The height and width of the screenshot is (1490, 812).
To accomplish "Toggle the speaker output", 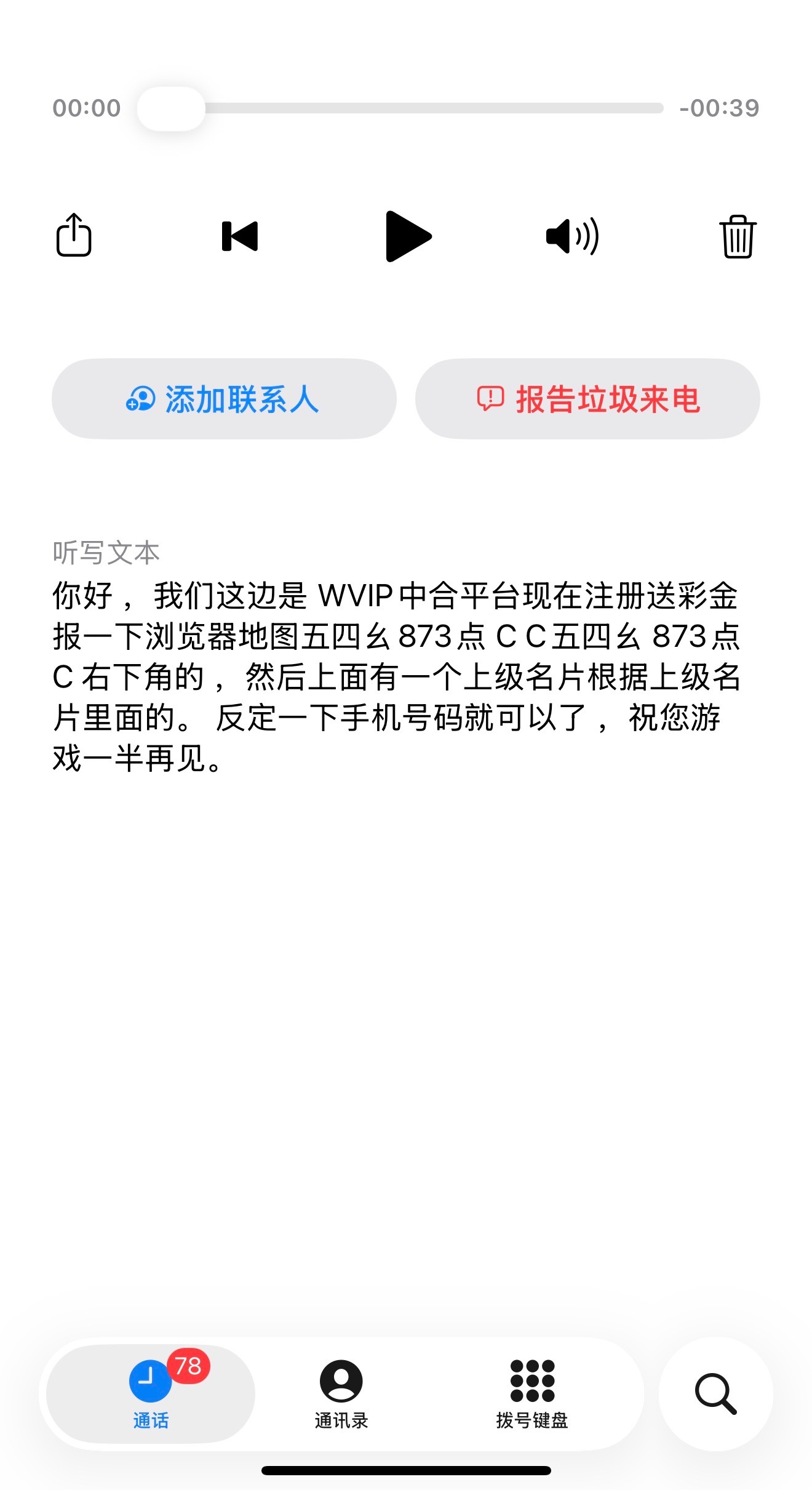I will (572, 236).
